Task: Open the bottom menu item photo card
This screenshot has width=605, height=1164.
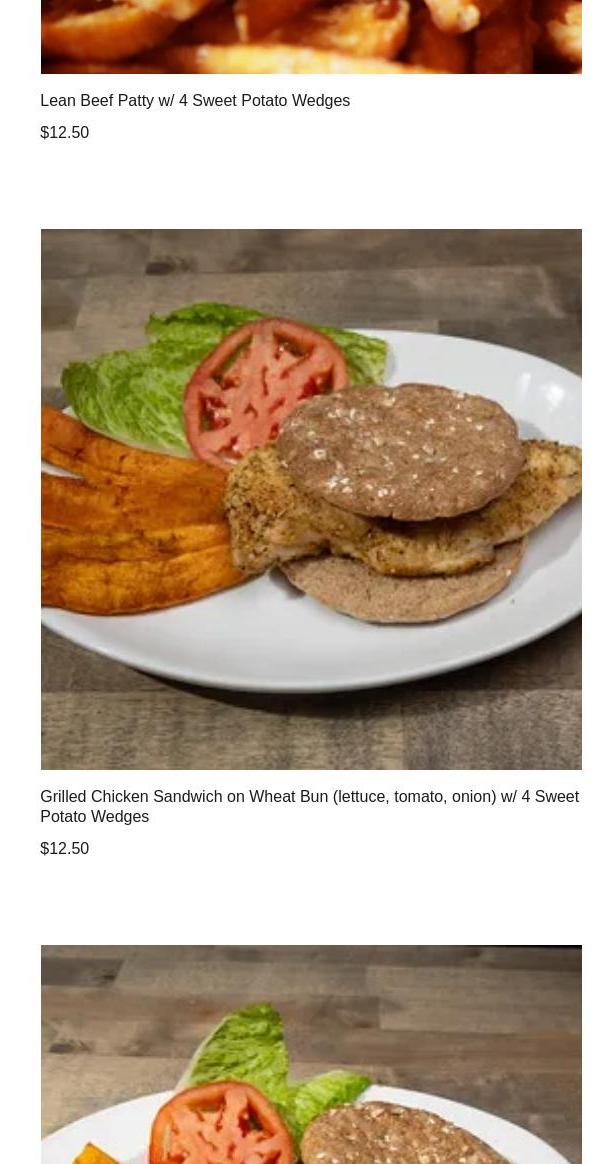Action: tap(311, 1055)
